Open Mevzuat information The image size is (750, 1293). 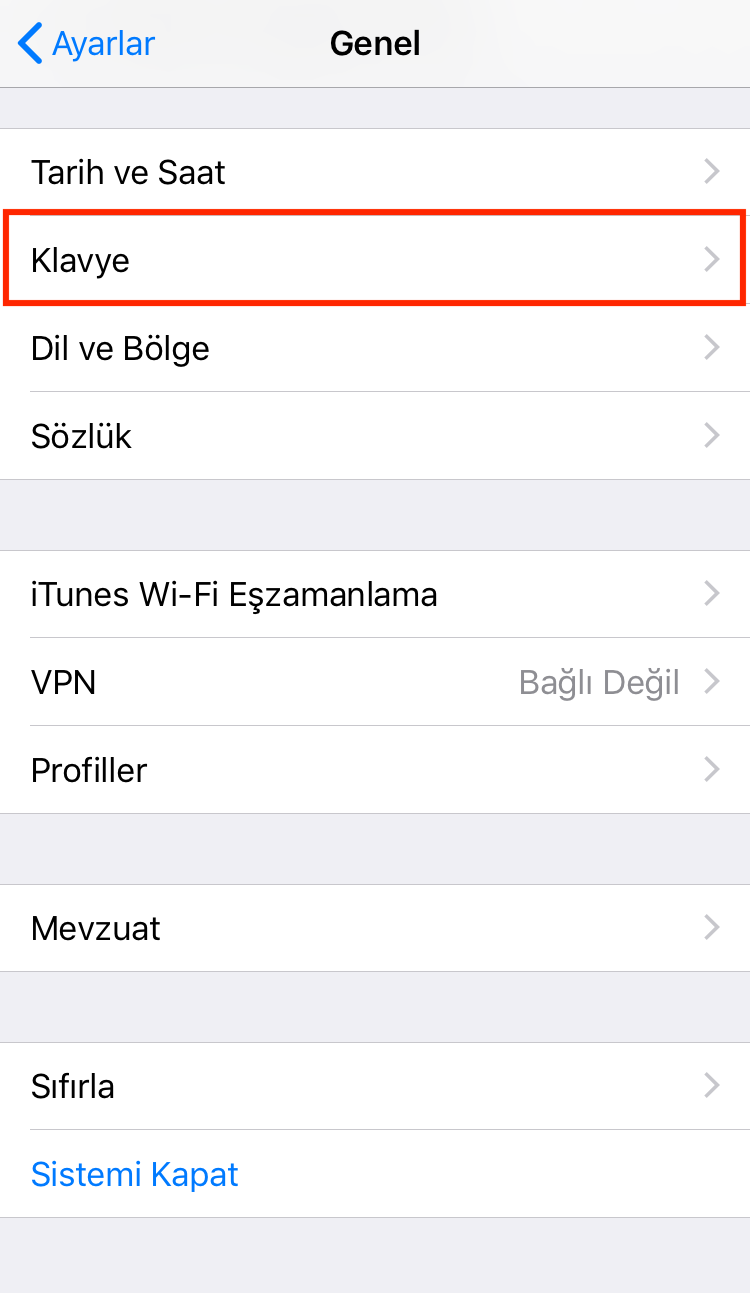coord(375,928)
